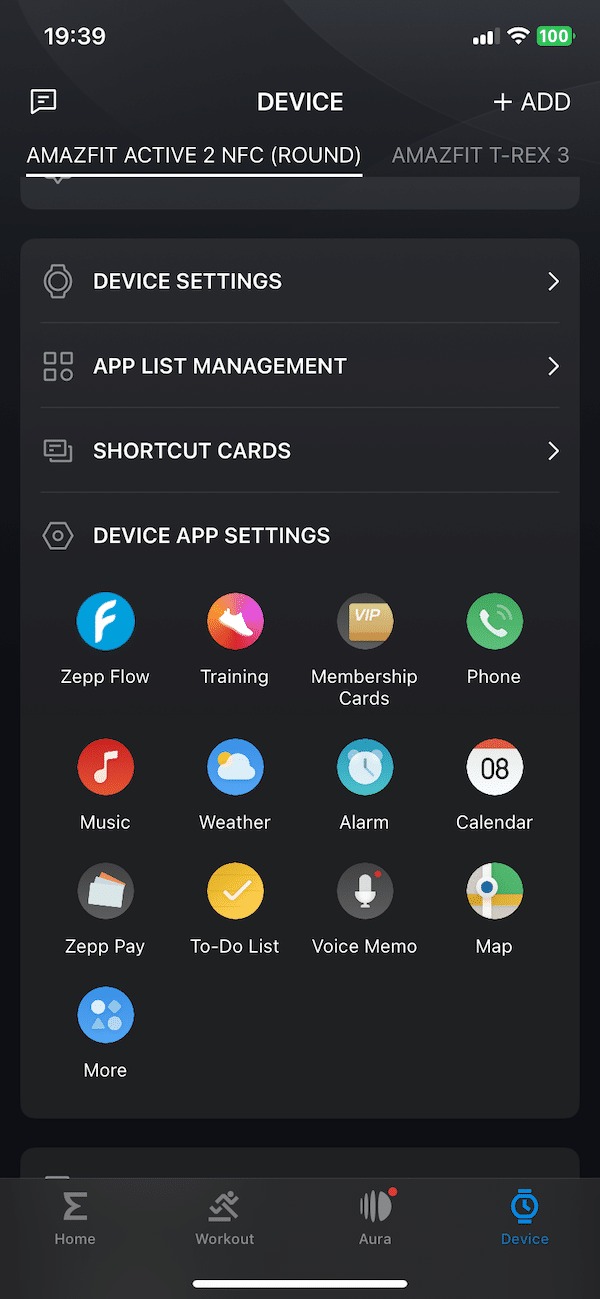600x1299 pixels.
Task: Show More device apps
Action: click(105, 1016)
